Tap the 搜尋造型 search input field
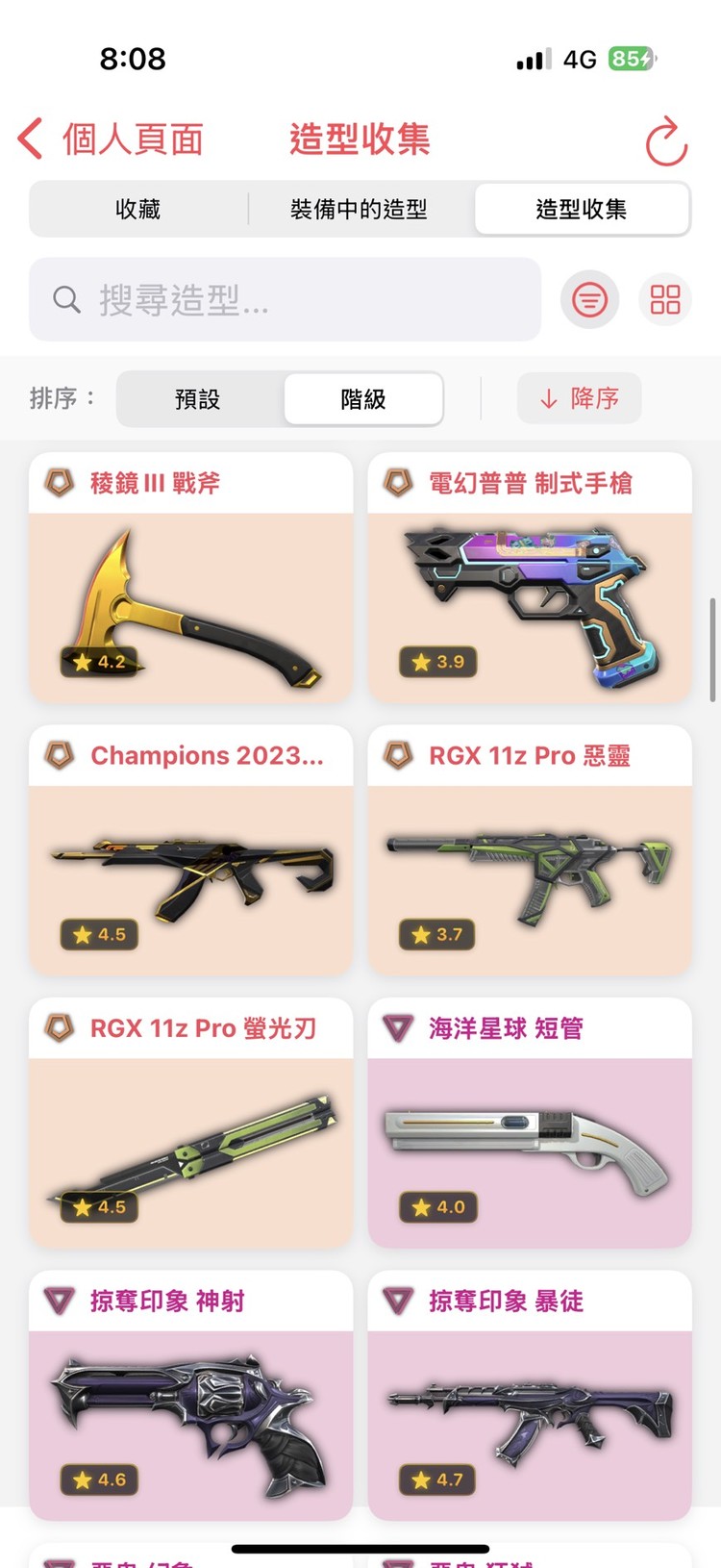 coord(285,299)
